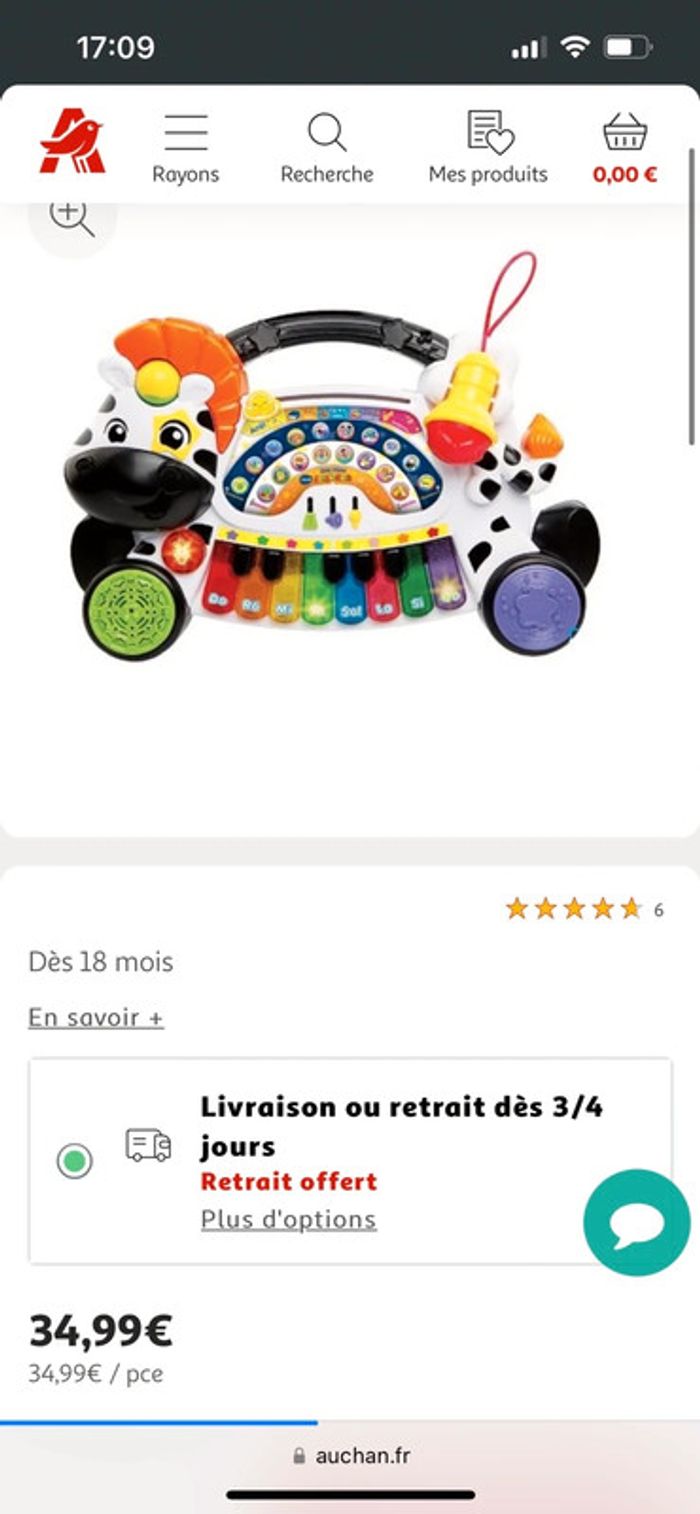This screenshot has width=700, height=1514.
Task: Open Plus d'options link
Action: 288,1219
